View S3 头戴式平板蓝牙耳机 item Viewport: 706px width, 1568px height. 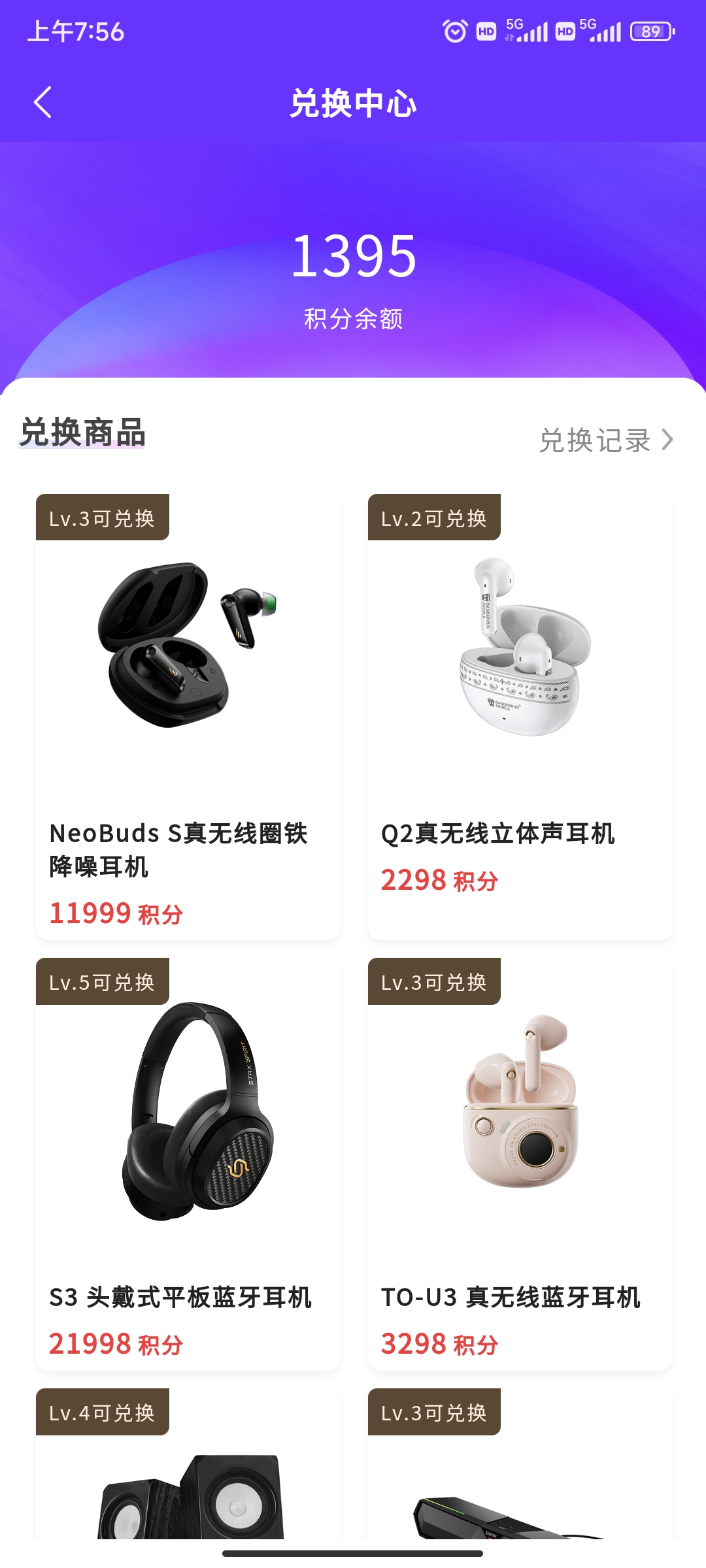tap(188, 1163)
